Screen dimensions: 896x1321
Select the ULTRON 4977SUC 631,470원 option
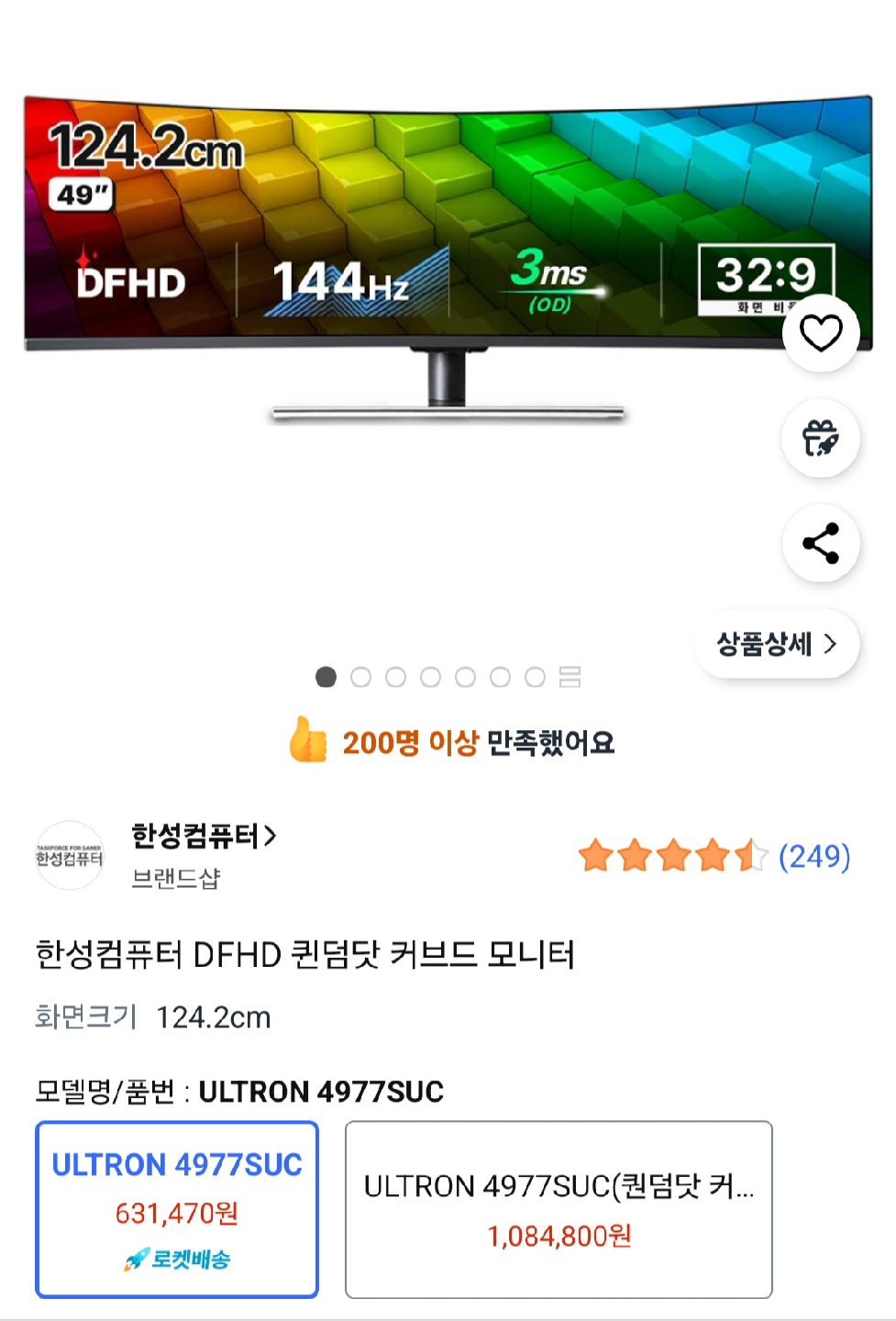coord(176,1209)
